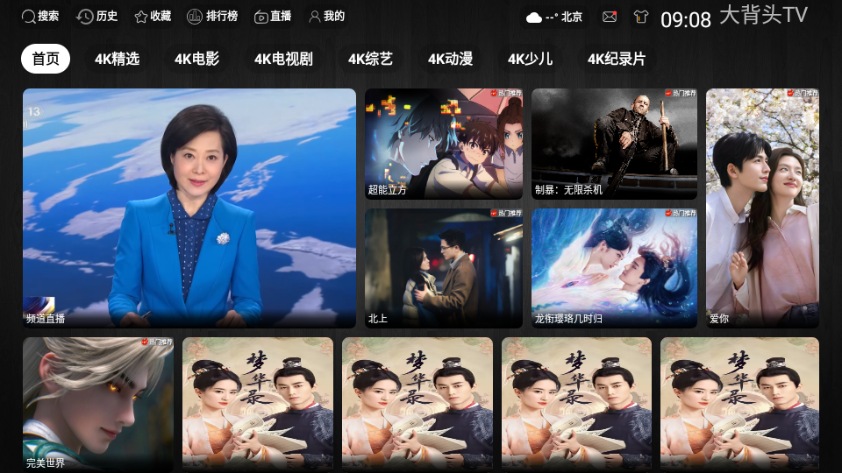This screenshot has width=842, height=473.
Task: Switch to the 4K精选 tab
Action: tap(117, 59)
